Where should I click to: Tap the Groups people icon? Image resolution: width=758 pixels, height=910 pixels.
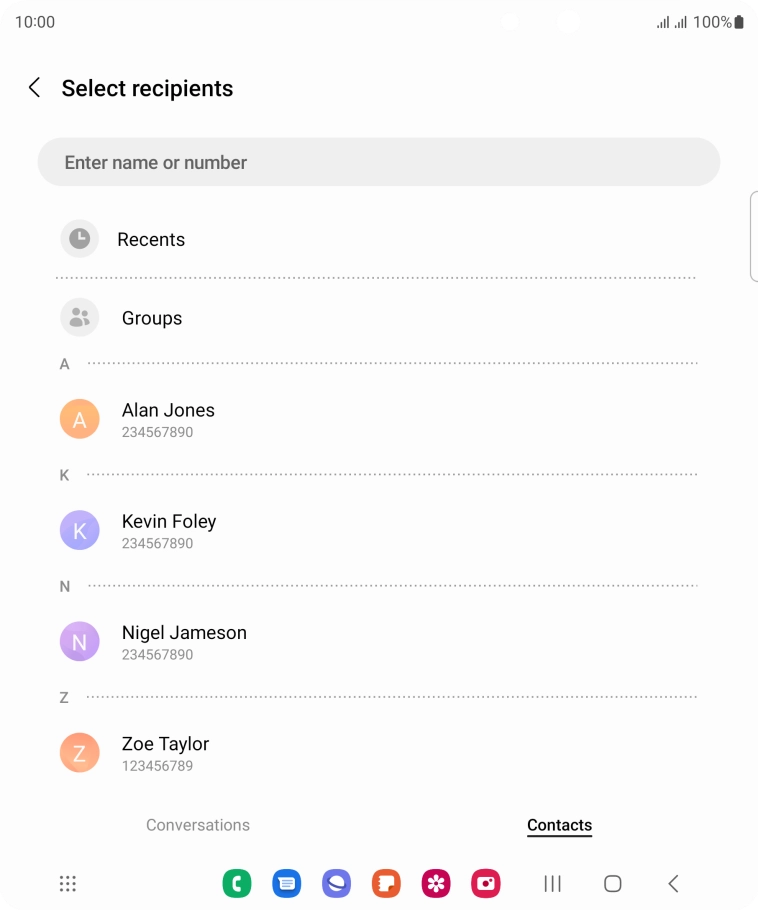coord(80,317)
